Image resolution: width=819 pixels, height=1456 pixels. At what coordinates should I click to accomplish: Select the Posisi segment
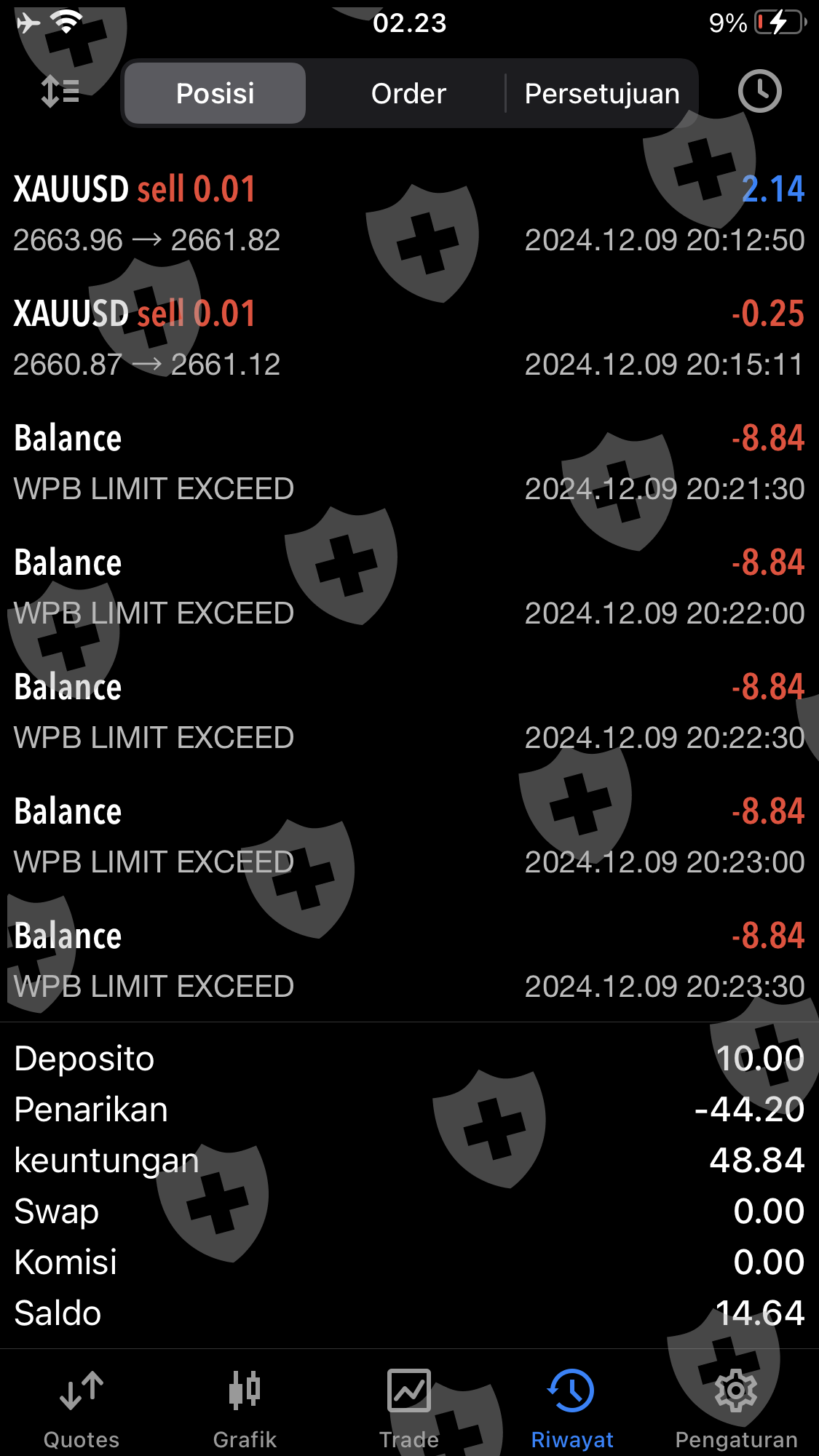coord(215,93)
